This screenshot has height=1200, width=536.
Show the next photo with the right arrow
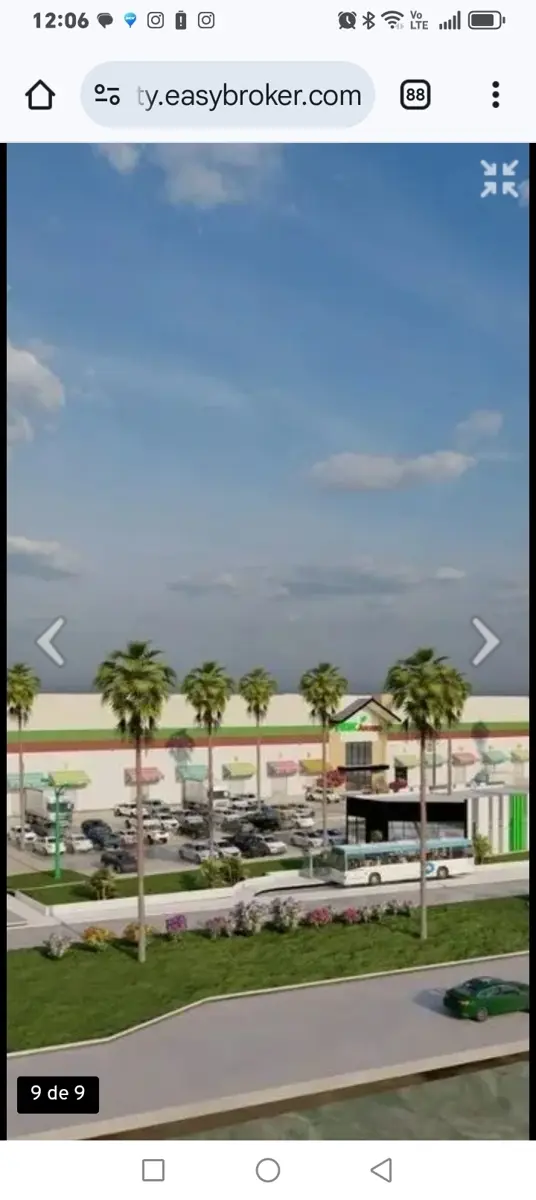point(485,641)
